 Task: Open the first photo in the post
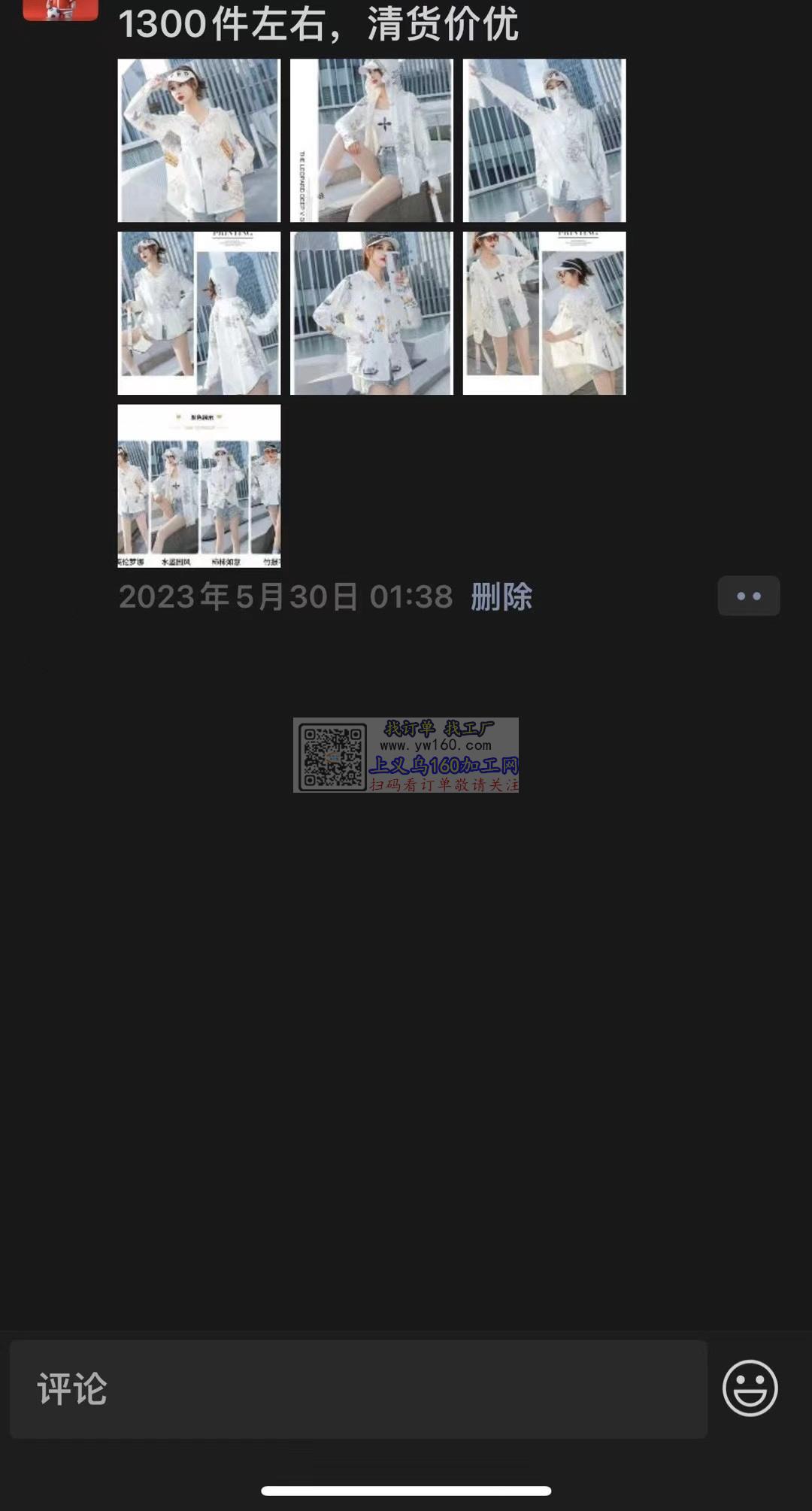(x=198, y=141)
